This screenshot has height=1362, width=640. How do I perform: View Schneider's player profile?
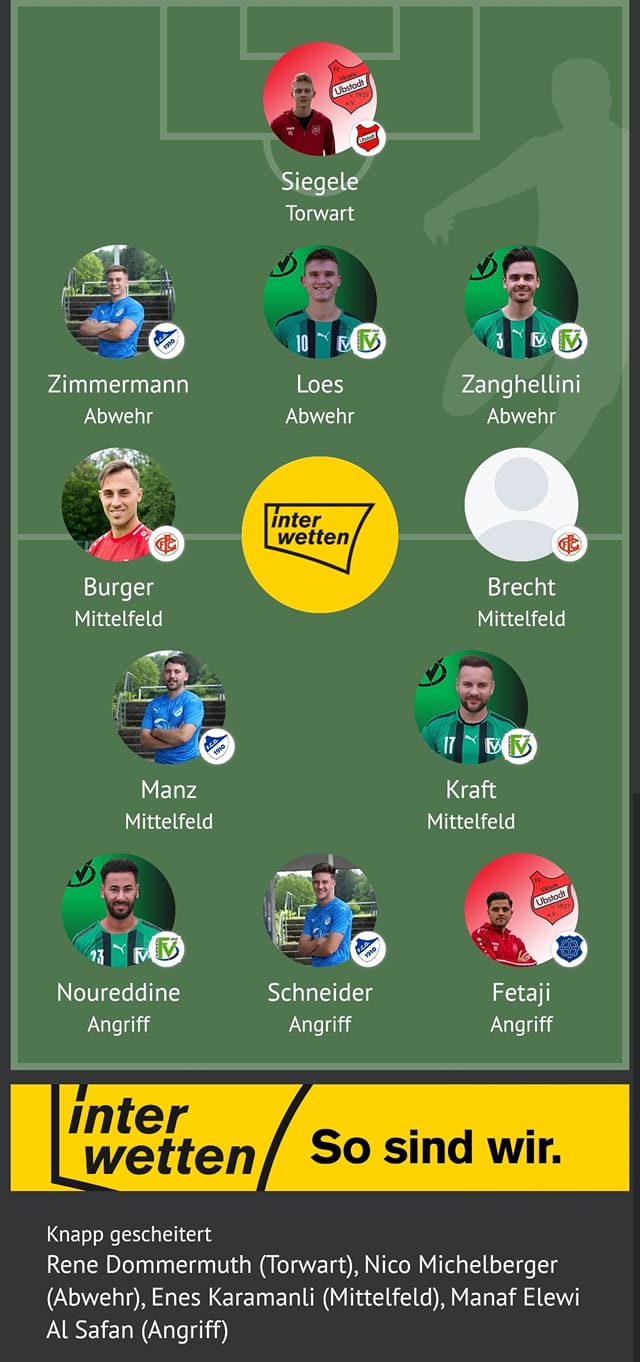(x=320, y=910)
